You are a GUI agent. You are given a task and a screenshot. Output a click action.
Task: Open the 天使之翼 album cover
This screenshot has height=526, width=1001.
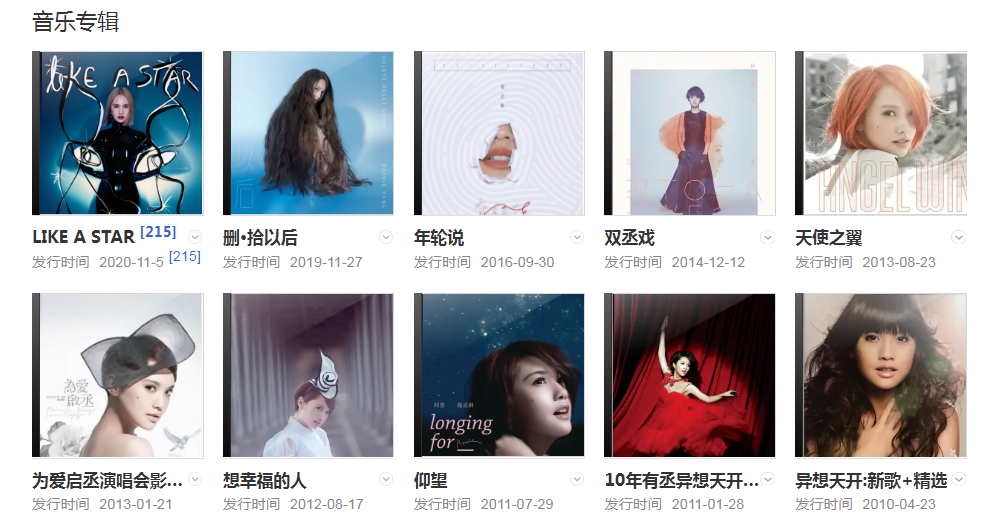tap(881, 133)
